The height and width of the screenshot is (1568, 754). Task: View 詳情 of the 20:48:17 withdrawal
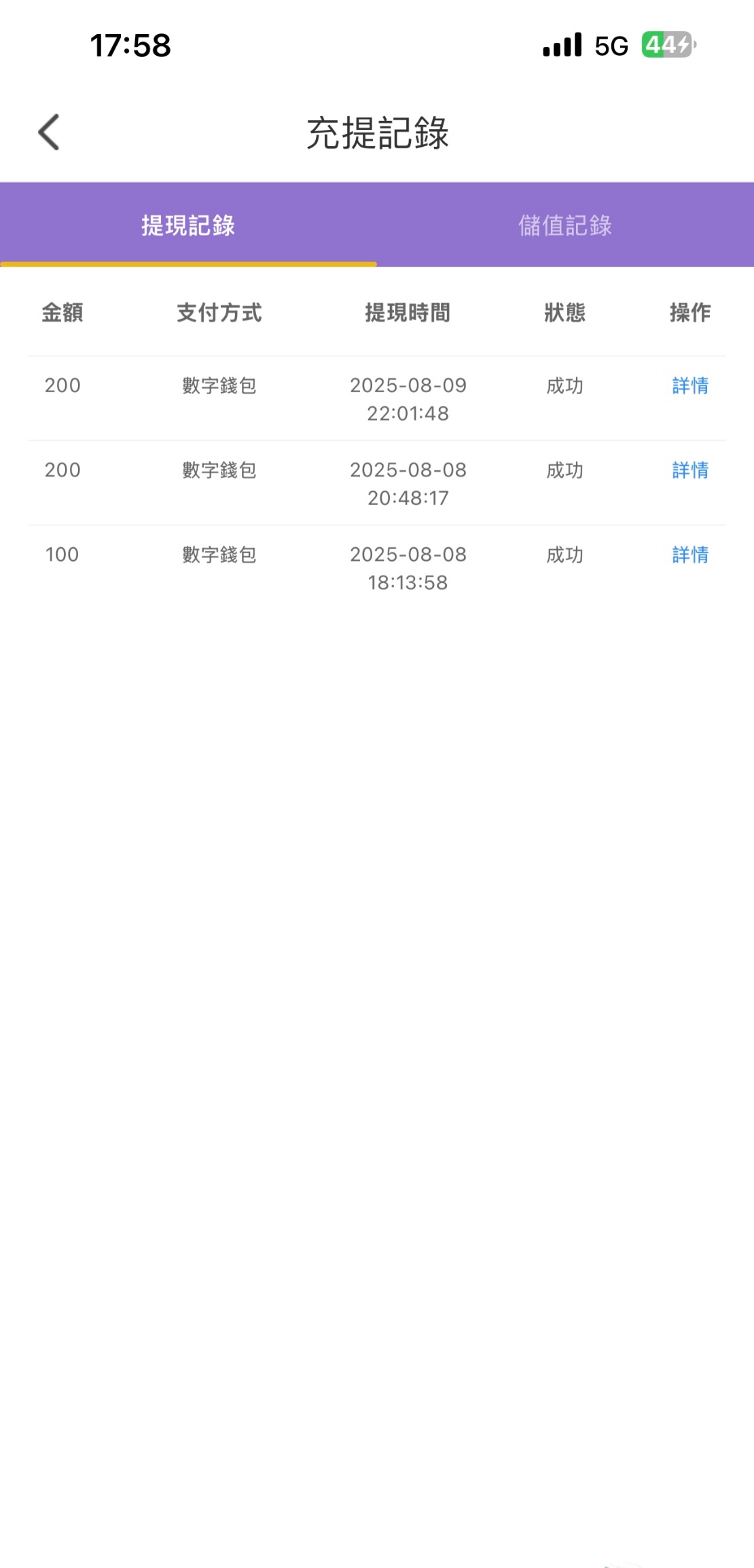(690, 470)
